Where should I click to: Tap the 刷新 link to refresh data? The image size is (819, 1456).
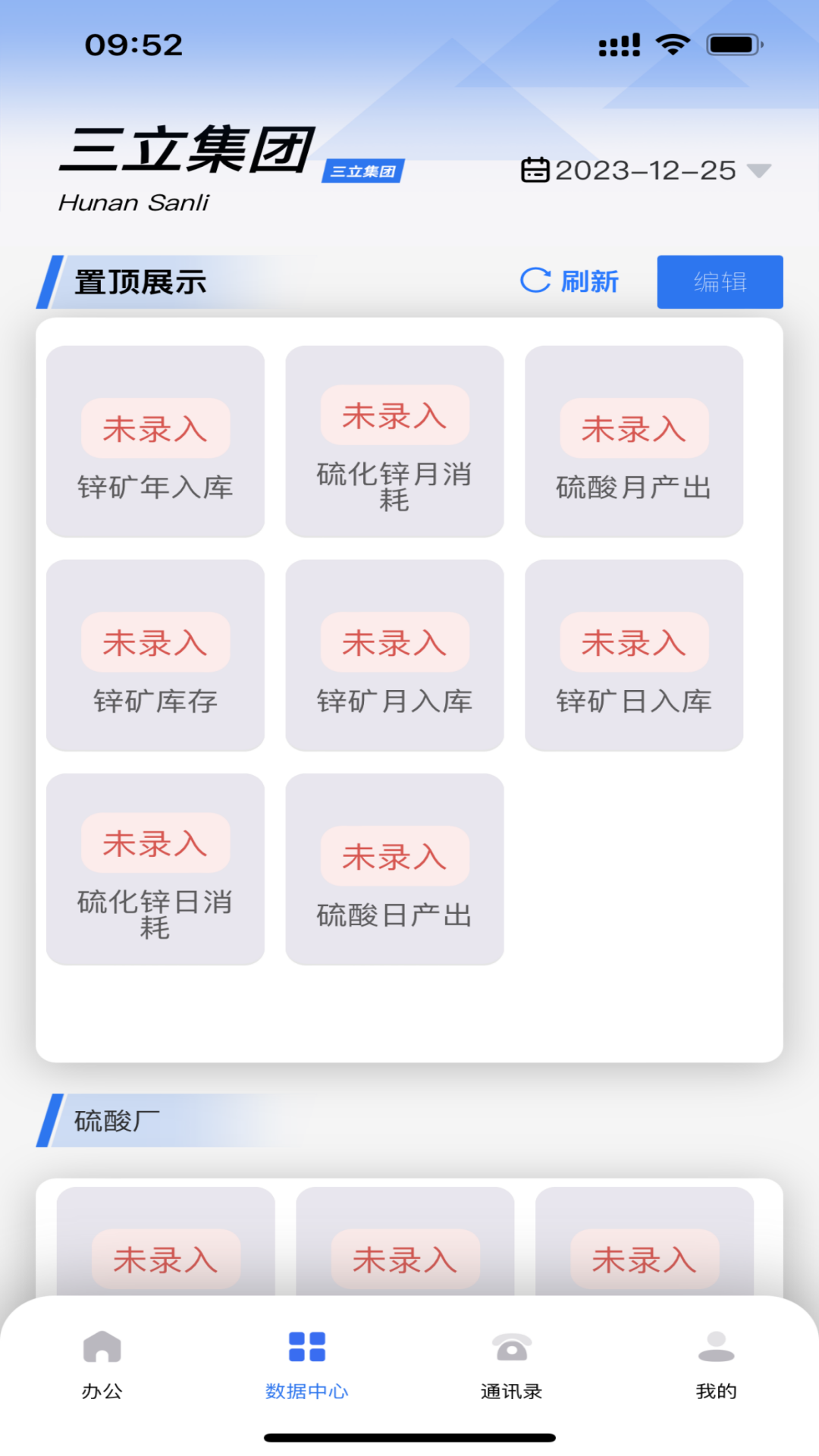pyautogui.click(x=588, y=280)
